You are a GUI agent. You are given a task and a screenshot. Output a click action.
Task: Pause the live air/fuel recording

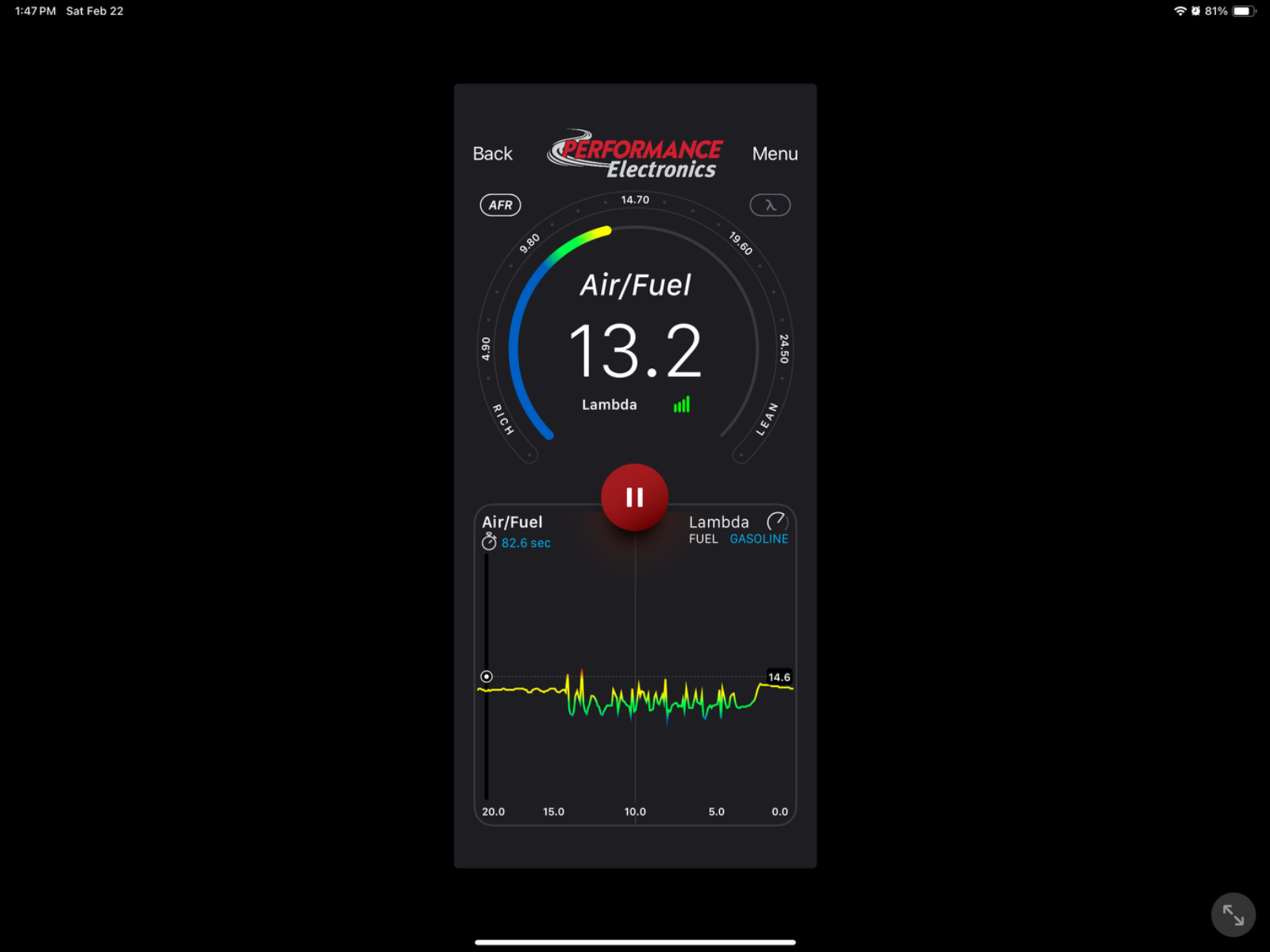pos(634,497)
